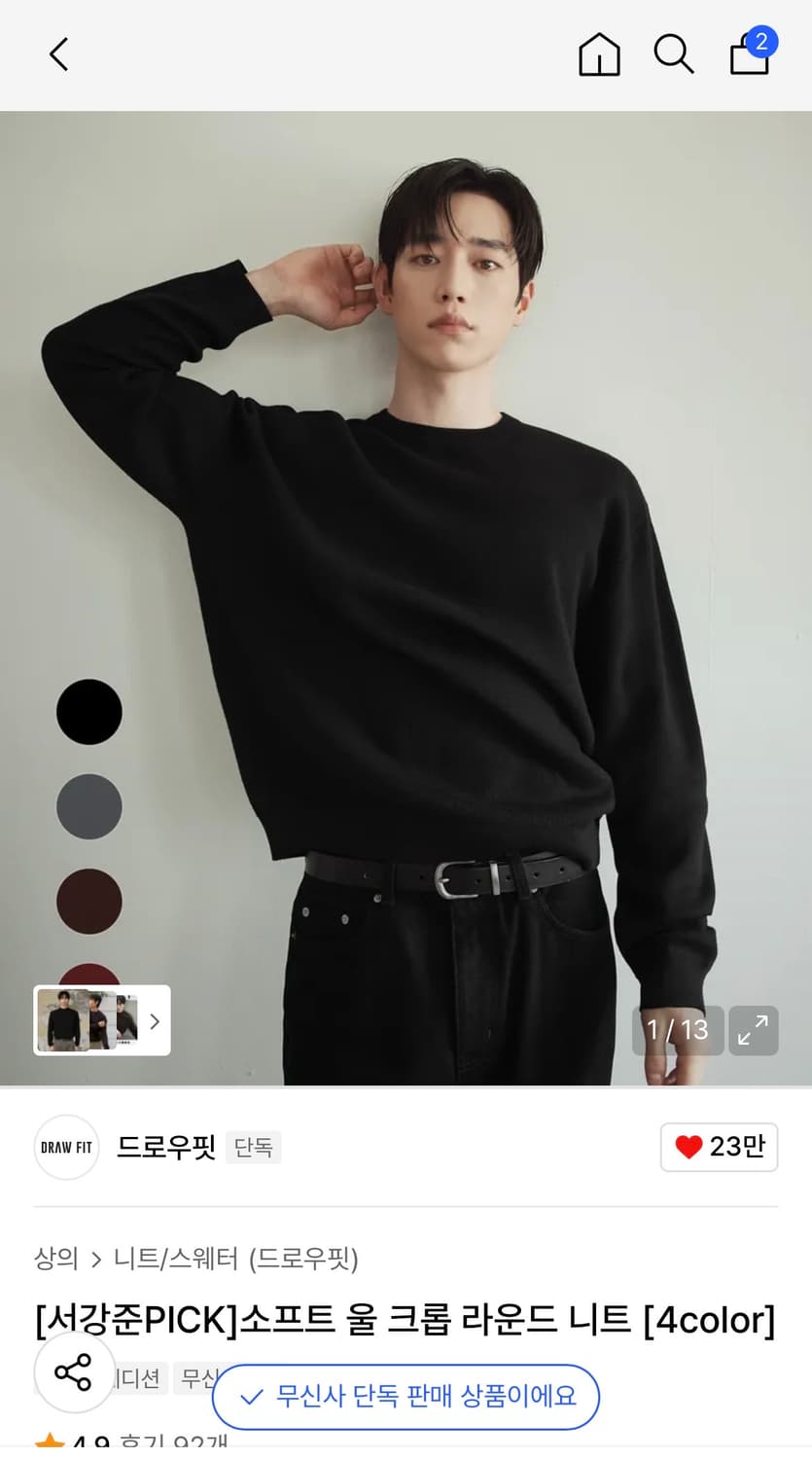Tap the arrow to see more thumbnails
Viewport: 812px width, 1459px height.
pos(155,1020)
